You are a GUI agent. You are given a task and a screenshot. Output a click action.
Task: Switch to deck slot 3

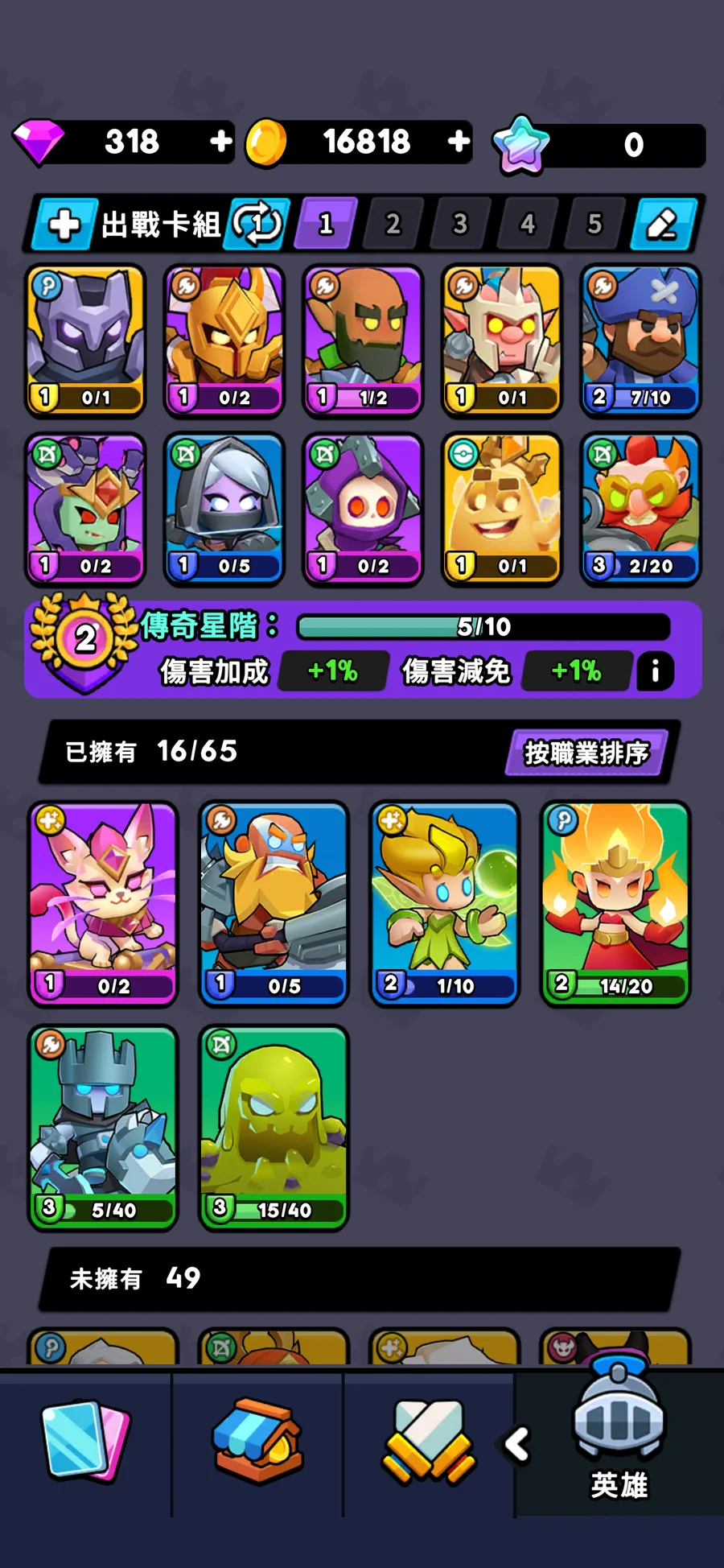click(459, 224)
